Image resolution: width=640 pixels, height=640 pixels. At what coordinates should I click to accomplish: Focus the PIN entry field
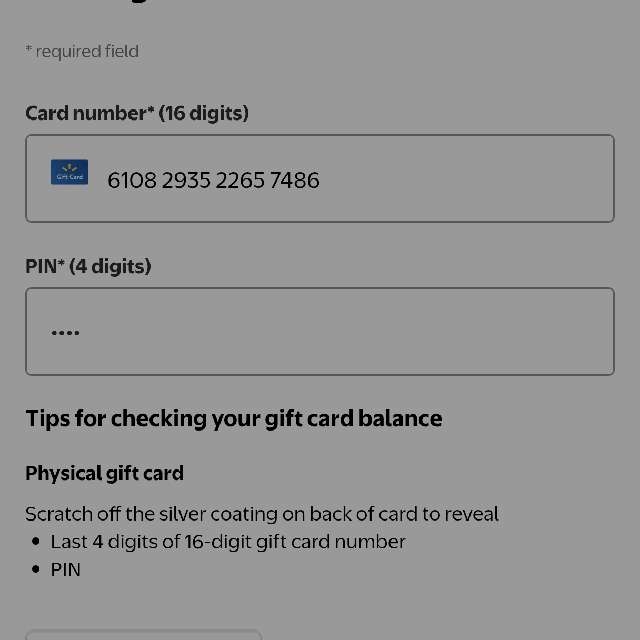pos(320,332)
